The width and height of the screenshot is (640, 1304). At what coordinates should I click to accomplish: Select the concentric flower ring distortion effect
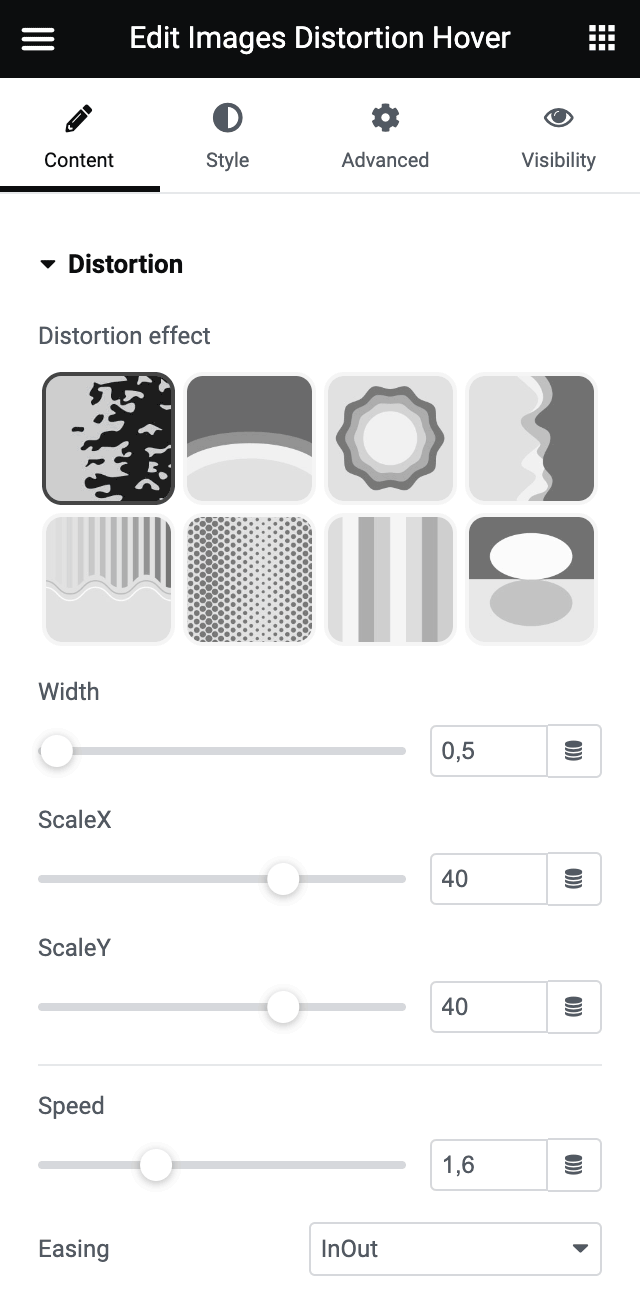point(391,438)
